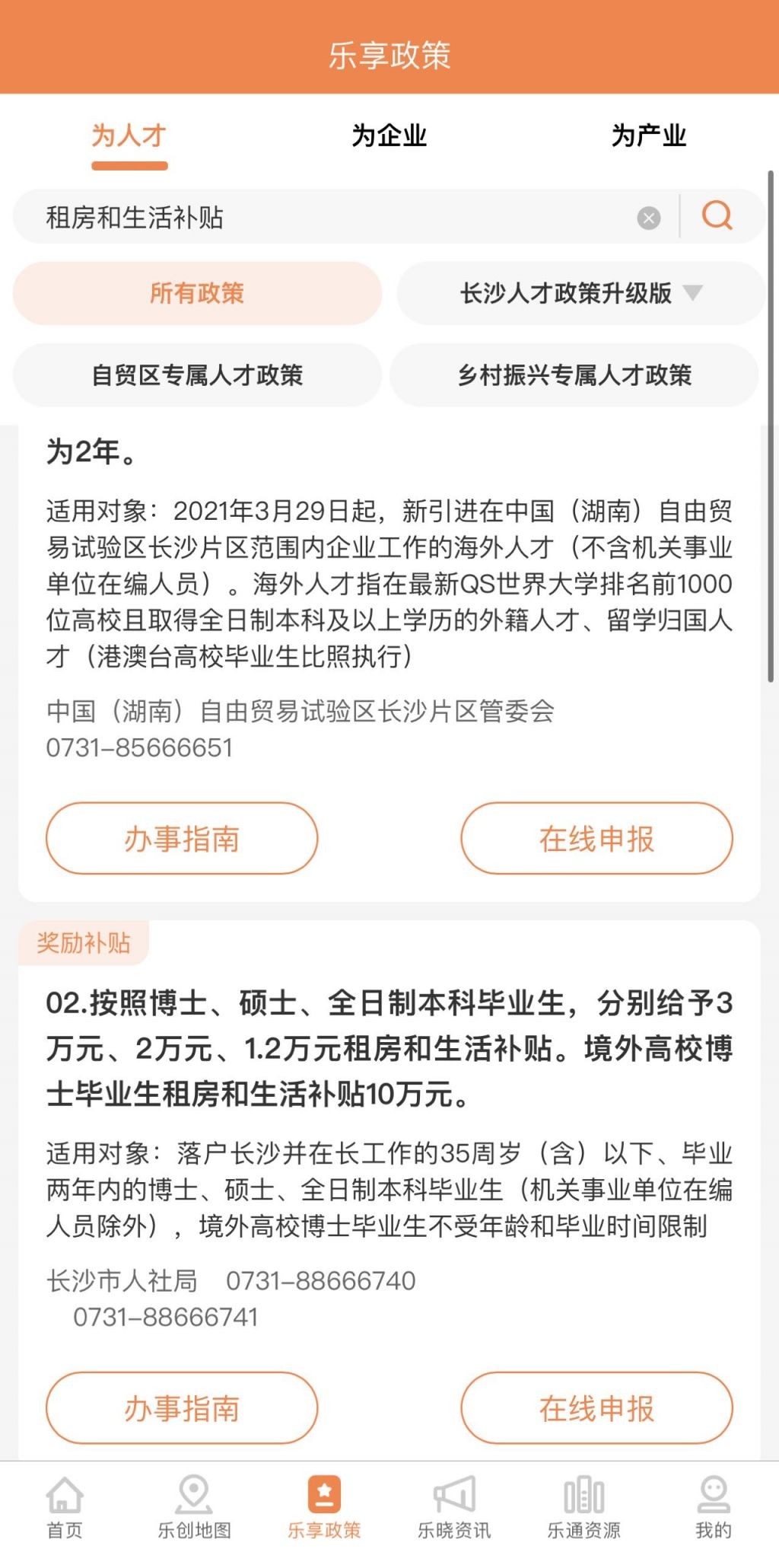Tap 在线申报 for the overseas talent policy

596,838
